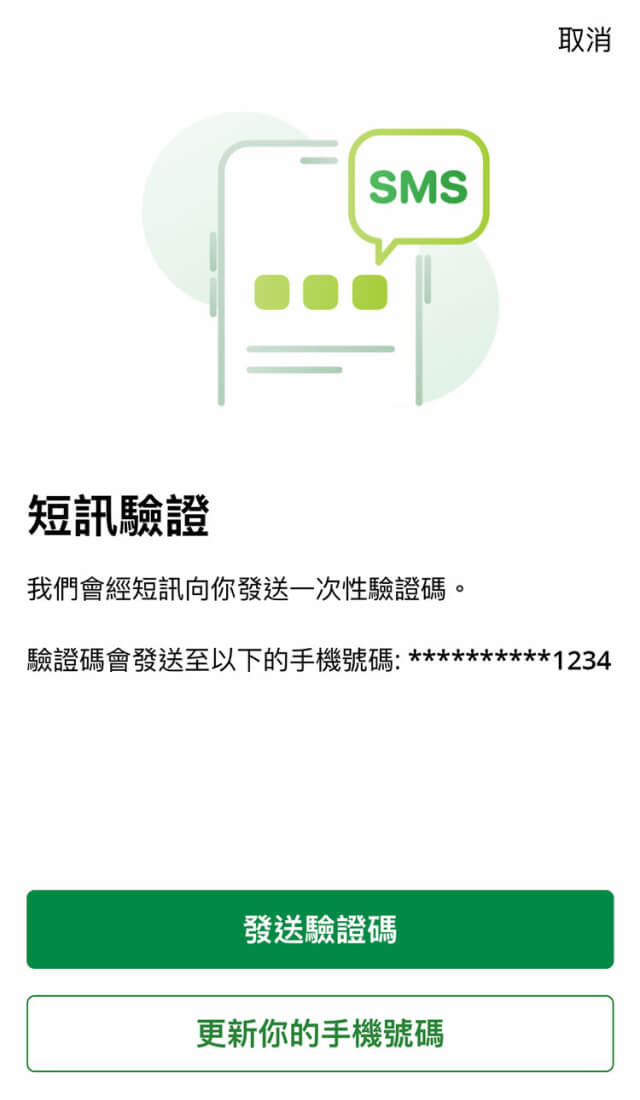Viewport: 640px width, 1100px height.
Task: Send the SMS code via 發送驗證碼
Action: coord(320,929)
